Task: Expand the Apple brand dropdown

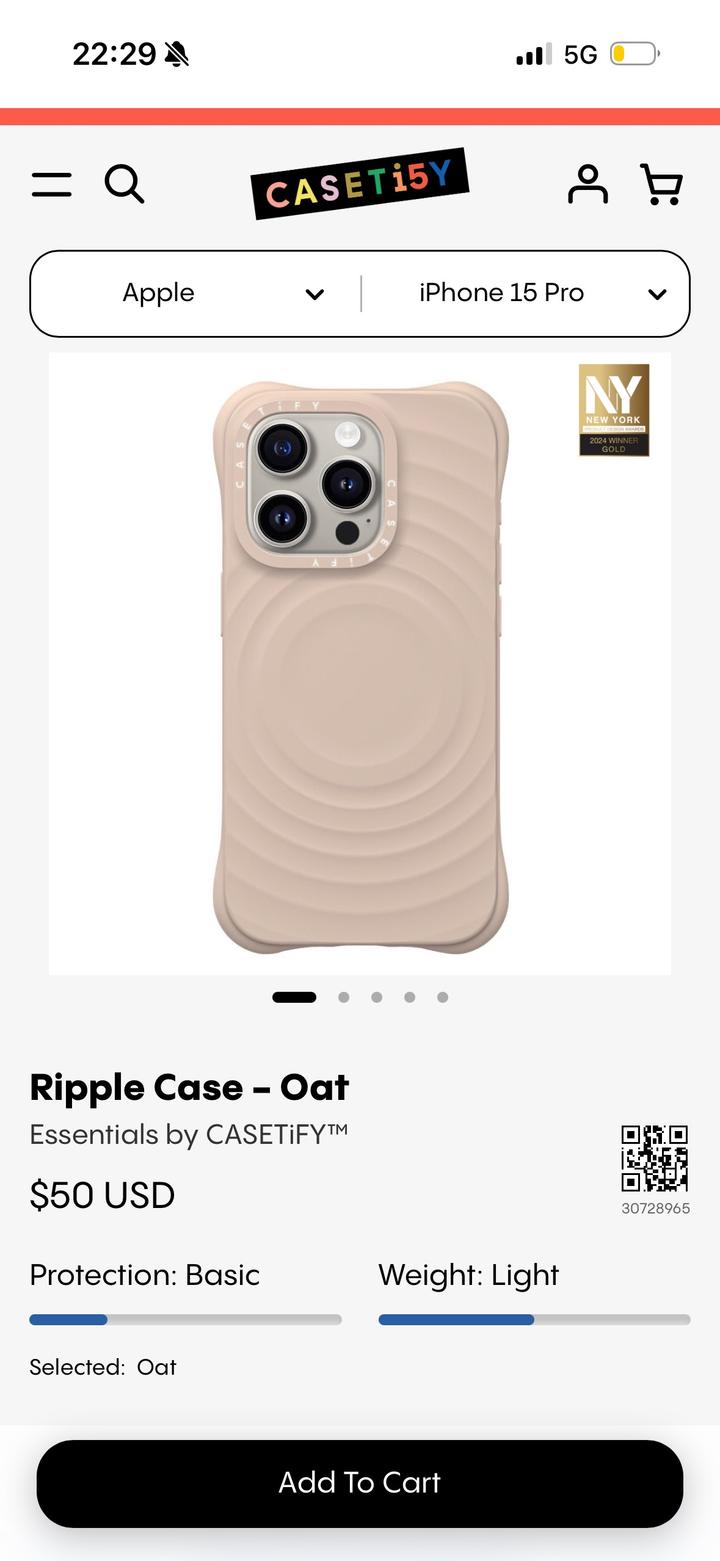Action: point(196,293)
